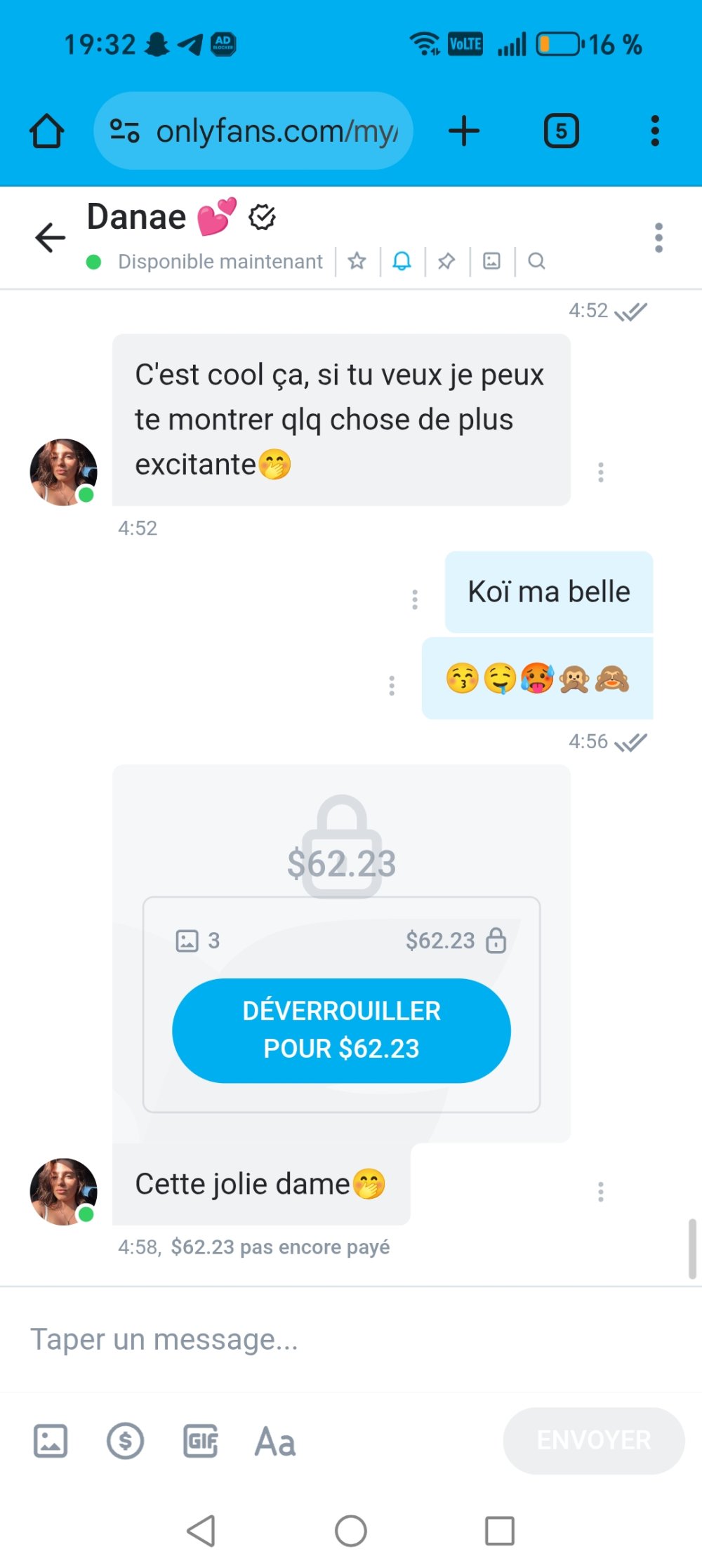Search within this conversation
The height and width of the screenshot is (1568, 702).
pos(536,261)
